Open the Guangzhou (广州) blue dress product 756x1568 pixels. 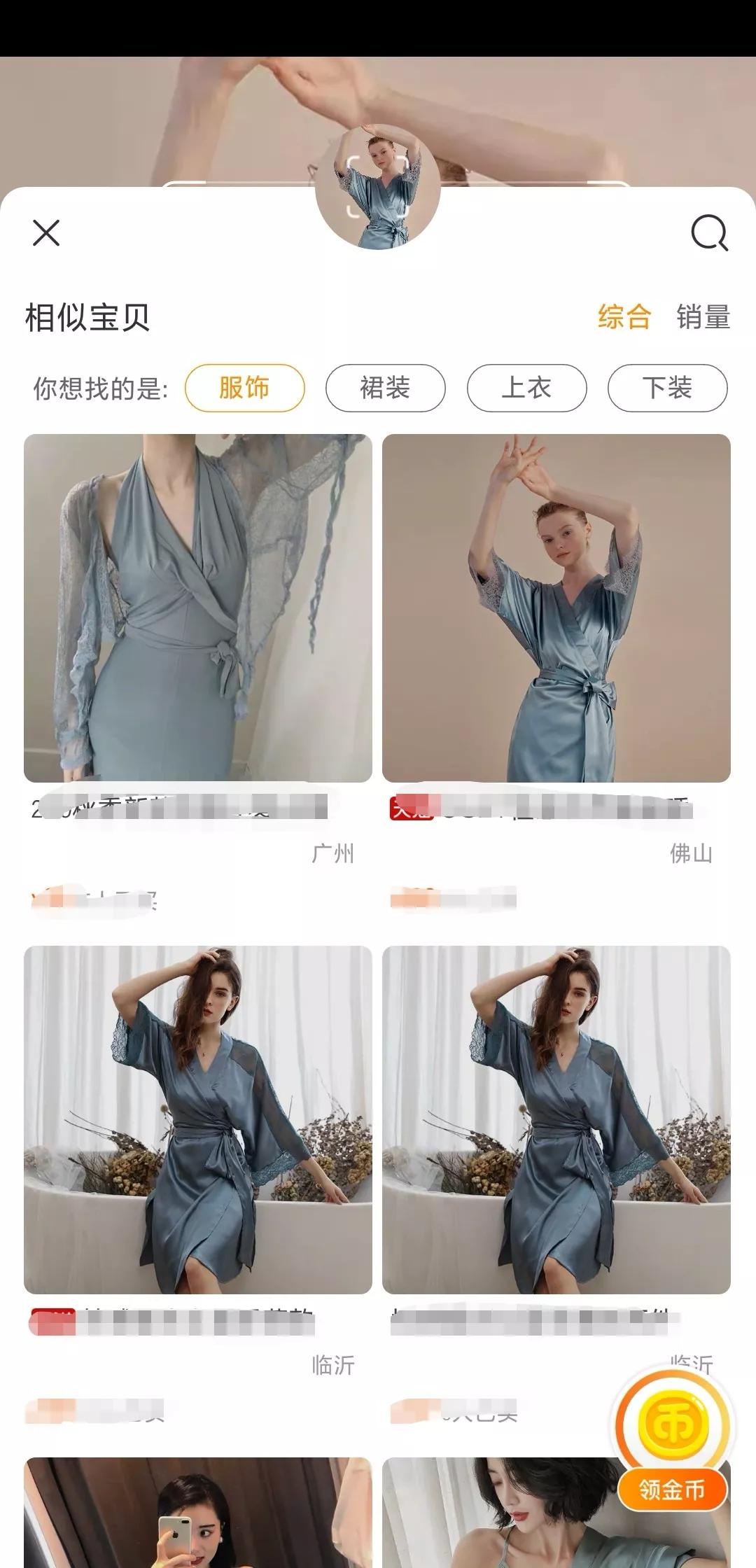tap(198, 608)
